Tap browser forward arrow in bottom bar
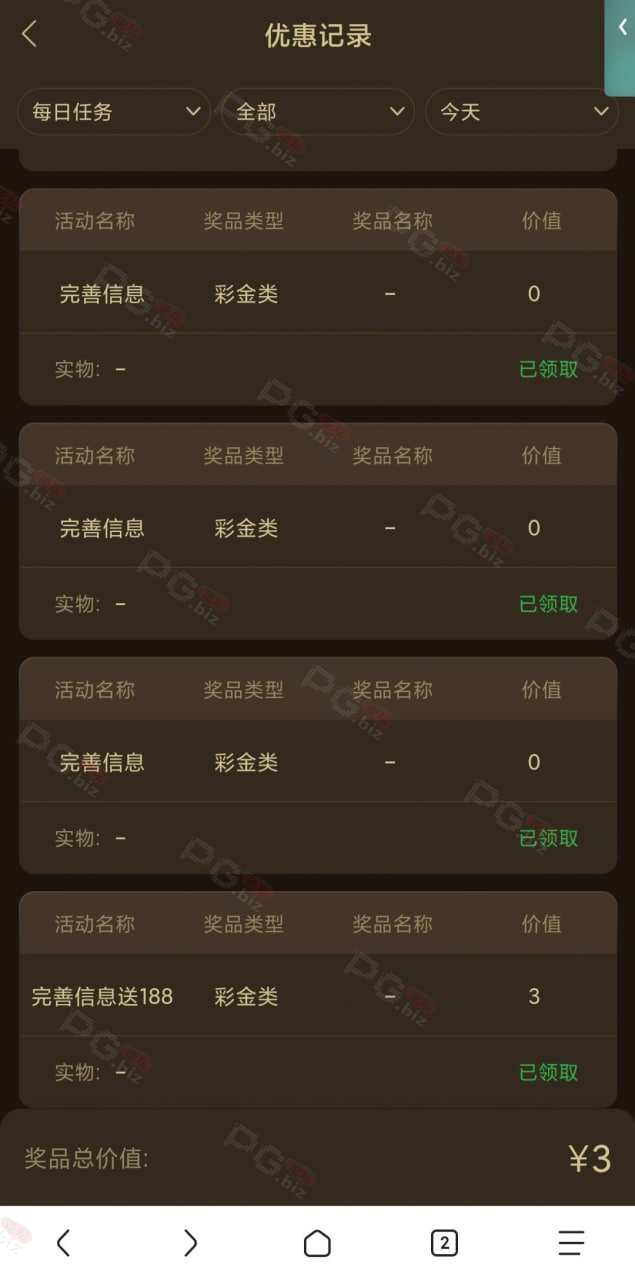 (x=190, y=1243)
